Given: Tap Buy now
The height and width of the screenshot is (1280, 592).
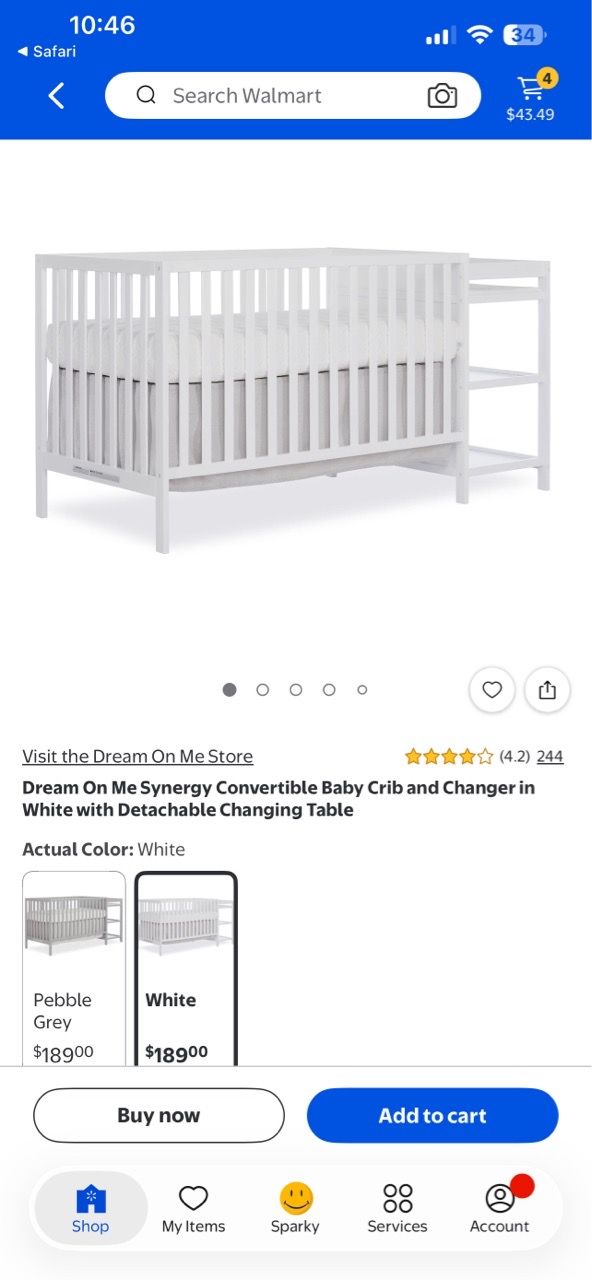Looking at the screenshot, I should (x=159, y=1115).
